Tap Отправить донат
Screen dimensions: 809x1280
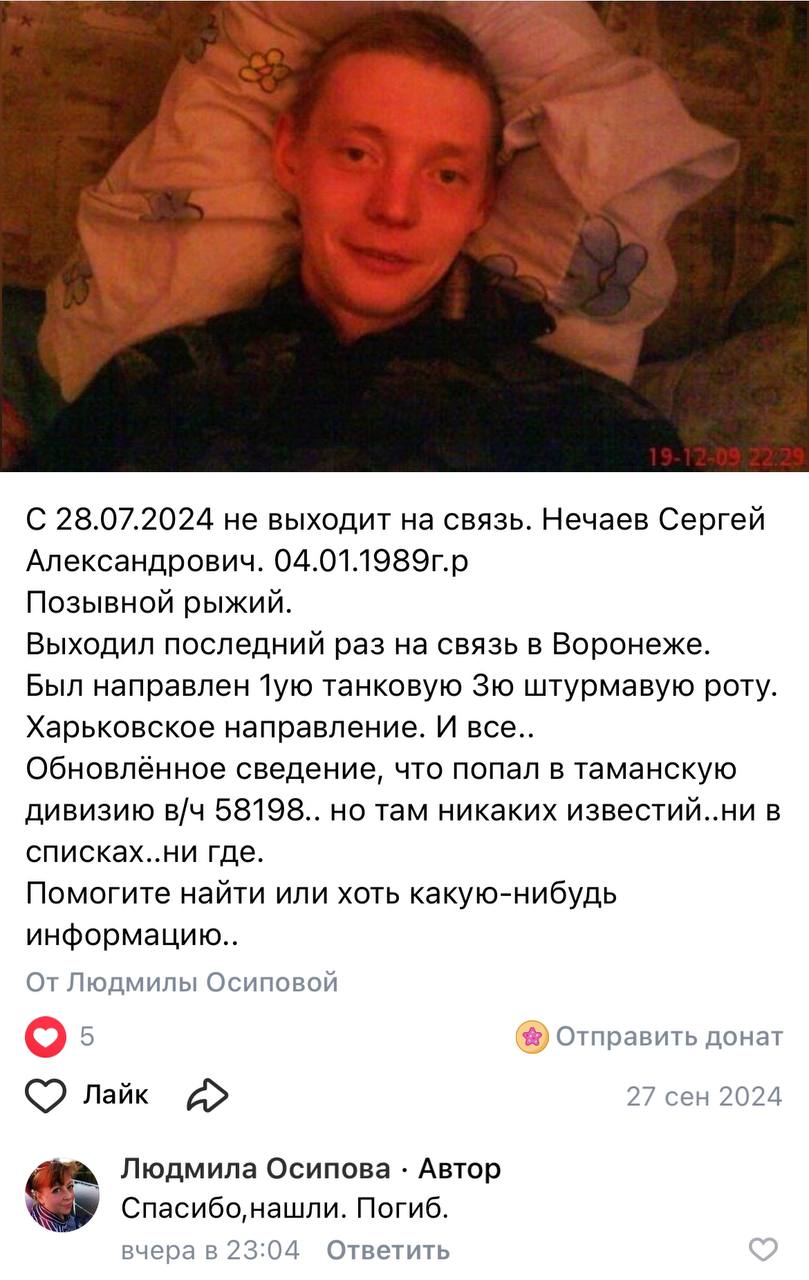click(x=650, y=1037)
